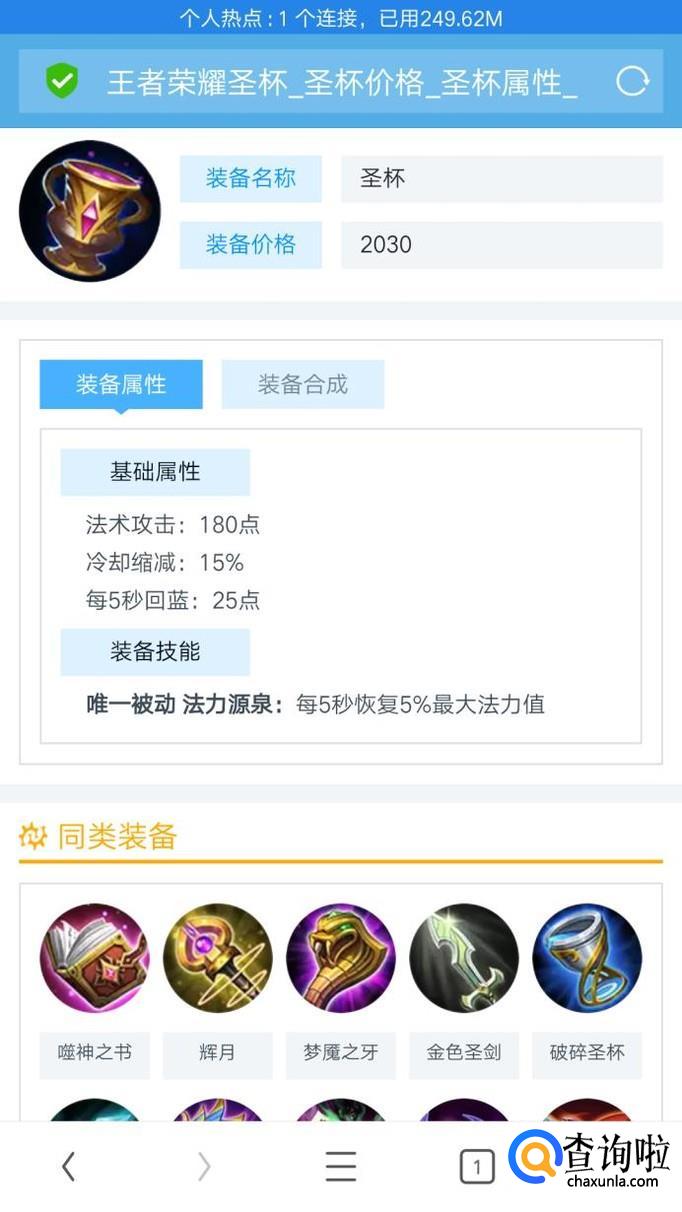The height and width of the screenshot is (1212, 682).
Task: View the 破碎圣杯 equipment item
Action: tap(587, 959)
